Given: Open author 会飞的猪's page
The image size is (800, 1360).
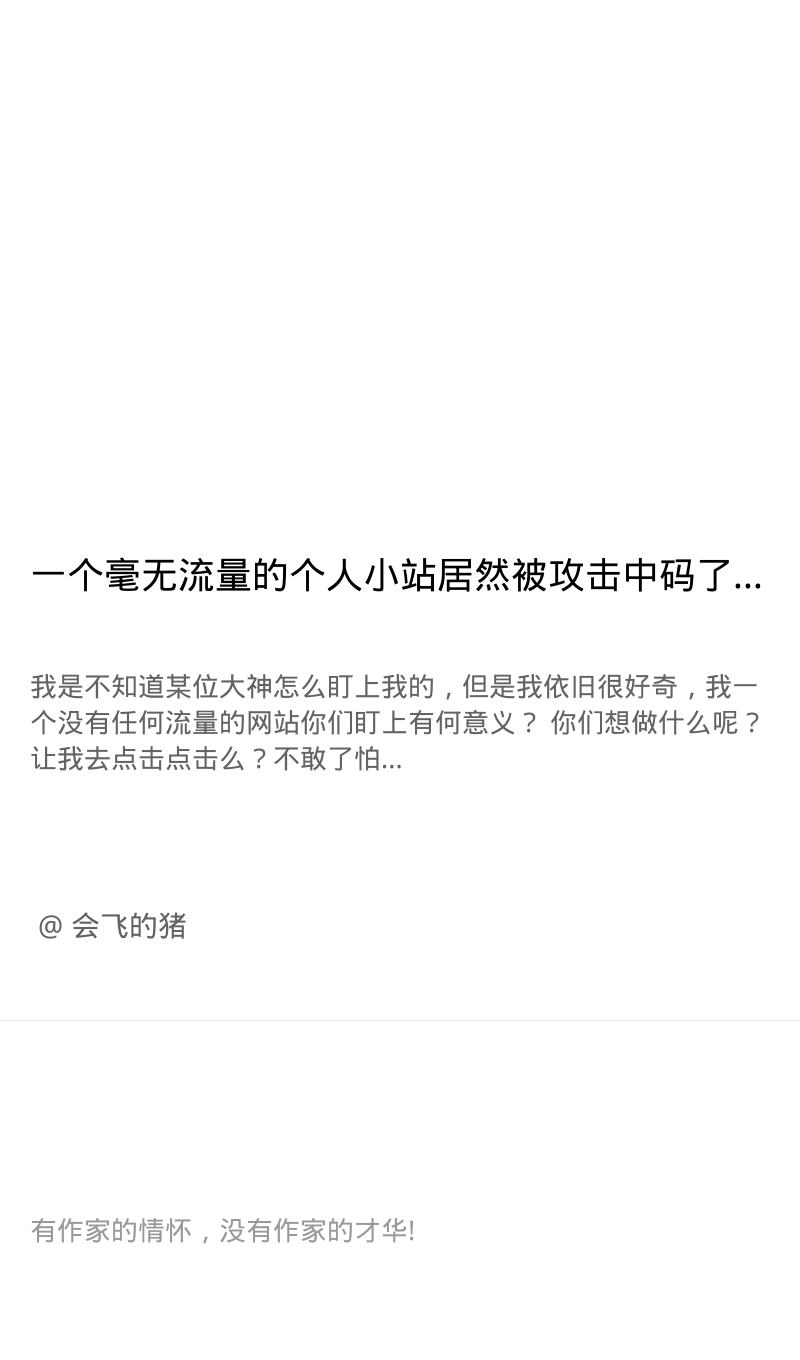Looking at the screenshot, I should coord(112,926).
